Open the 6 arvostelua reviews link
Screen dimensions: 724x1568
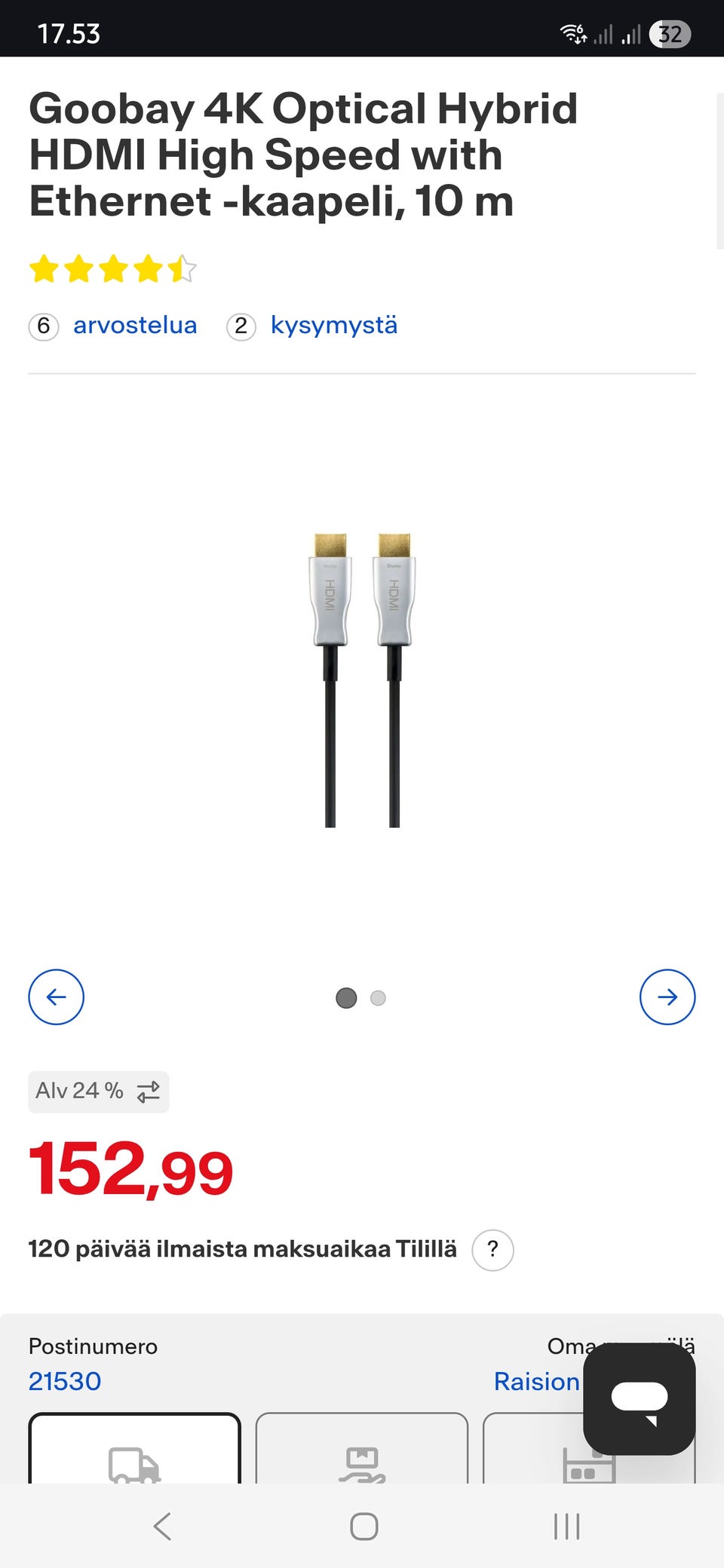pos(133,326)
